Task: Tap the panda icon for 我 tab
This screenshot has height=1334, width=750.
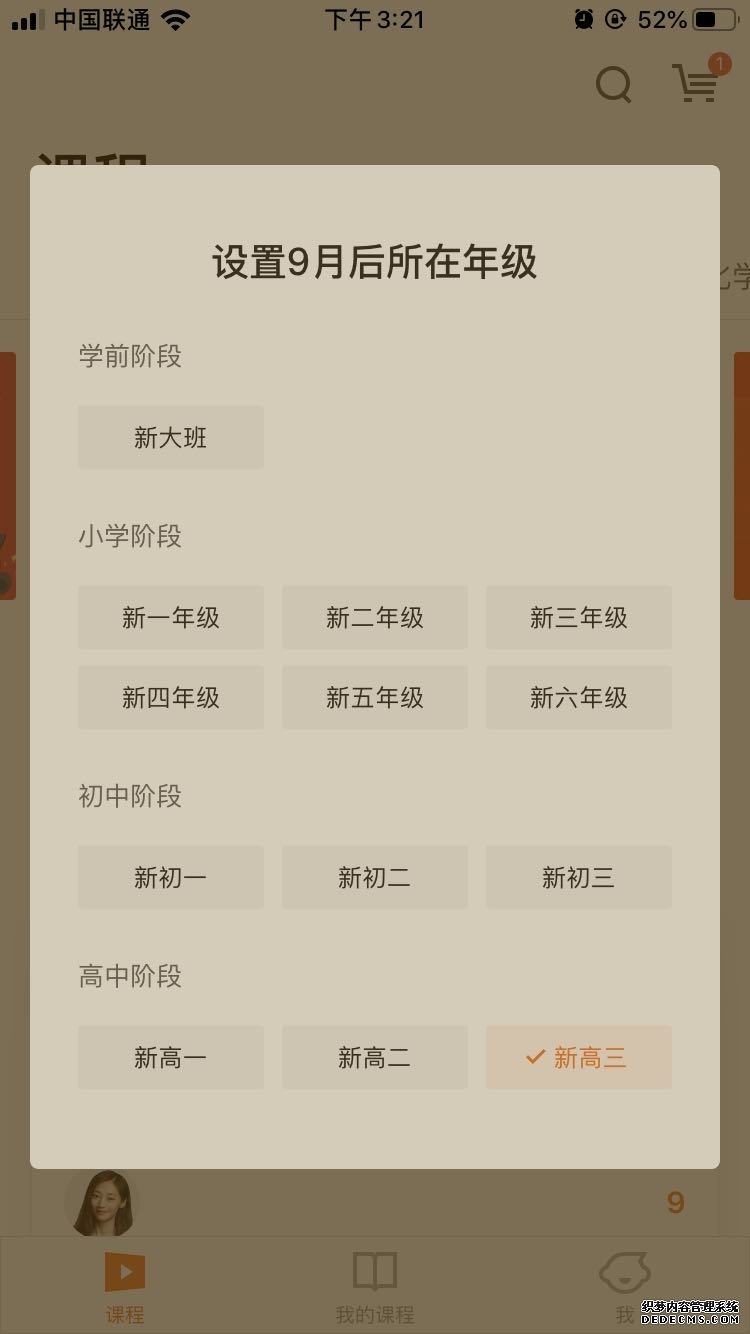Action: point(624,1272)
